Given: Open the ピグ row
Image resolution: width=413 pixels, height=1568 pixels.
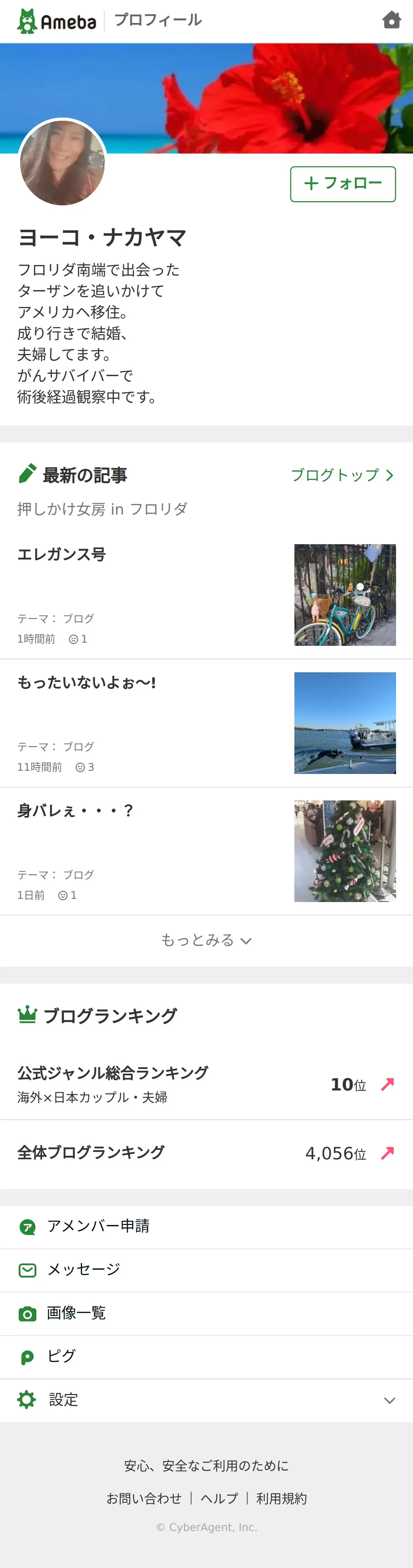Looking at the screenshot, I should click(x=61, y=1356).
